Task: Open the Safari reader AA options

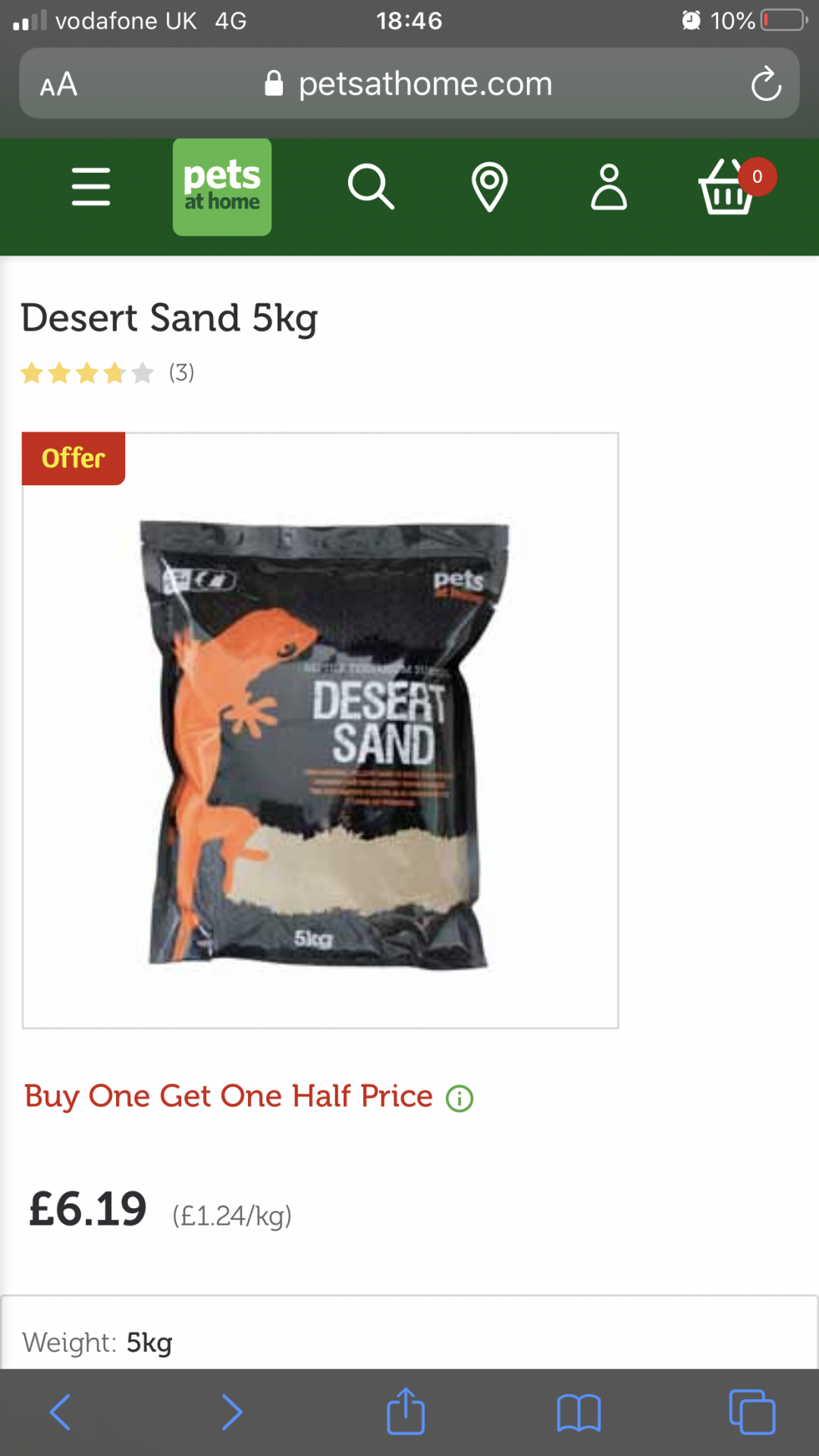Action: click(x=59, y=84)
